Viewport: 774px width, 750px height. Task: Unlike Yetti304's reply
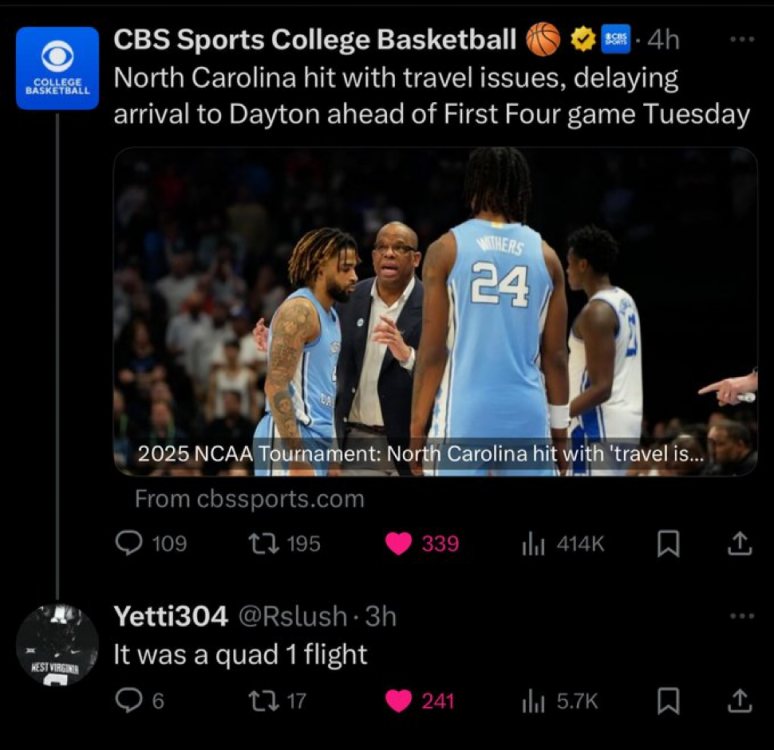[x=399, y=701]
